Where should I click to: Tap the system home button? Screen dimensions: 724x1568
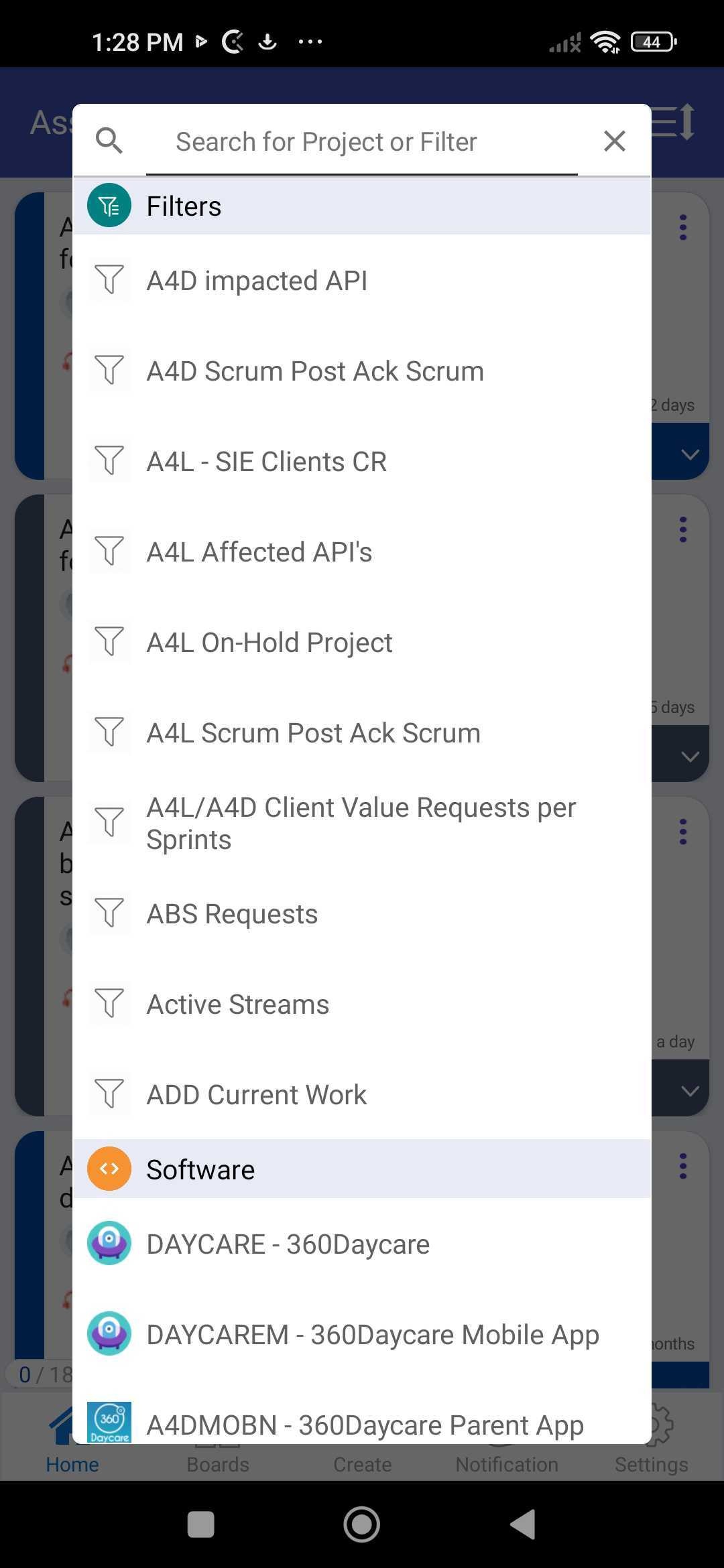pyautogui.click(x=362, y=1524)
